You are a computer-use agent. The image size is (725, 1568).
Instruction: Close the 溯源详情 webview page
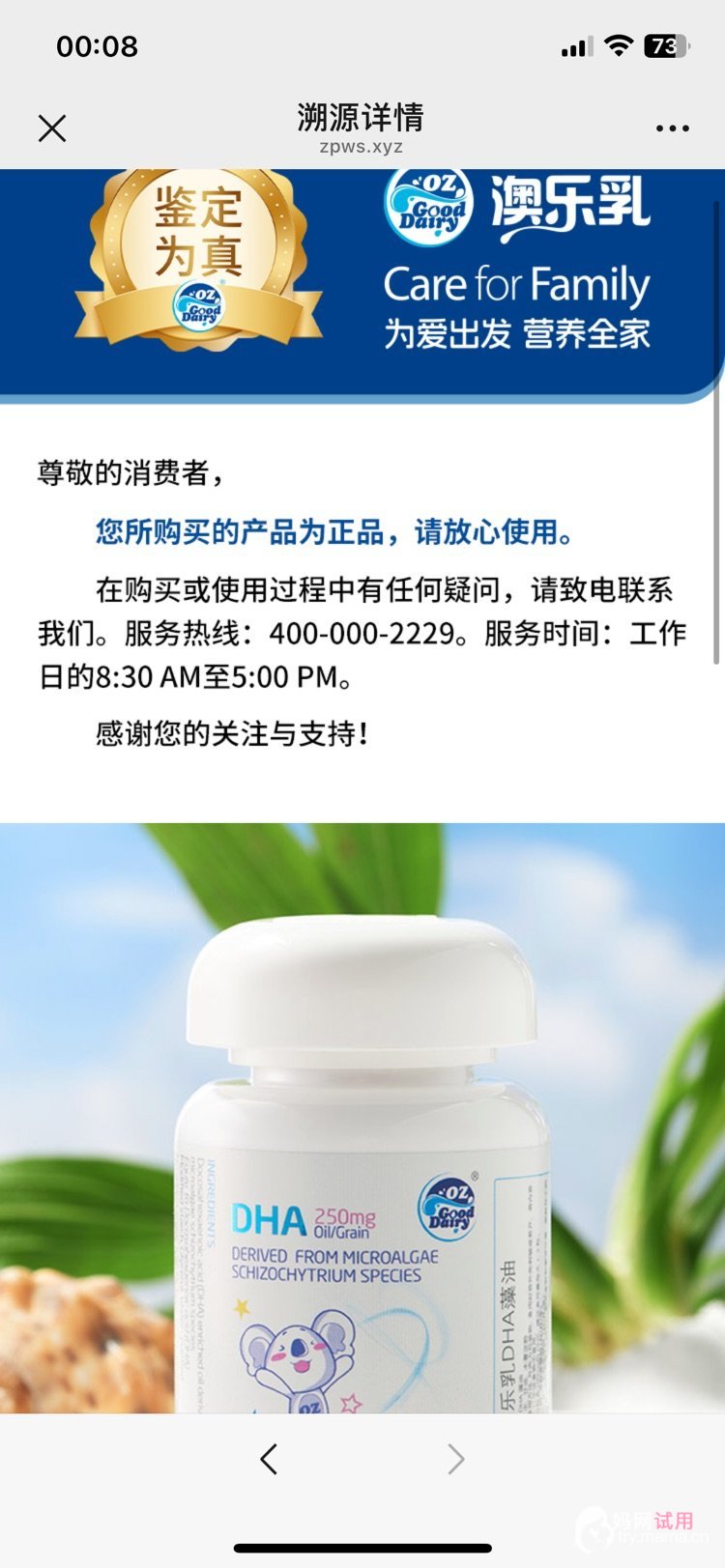pos(52,128)
